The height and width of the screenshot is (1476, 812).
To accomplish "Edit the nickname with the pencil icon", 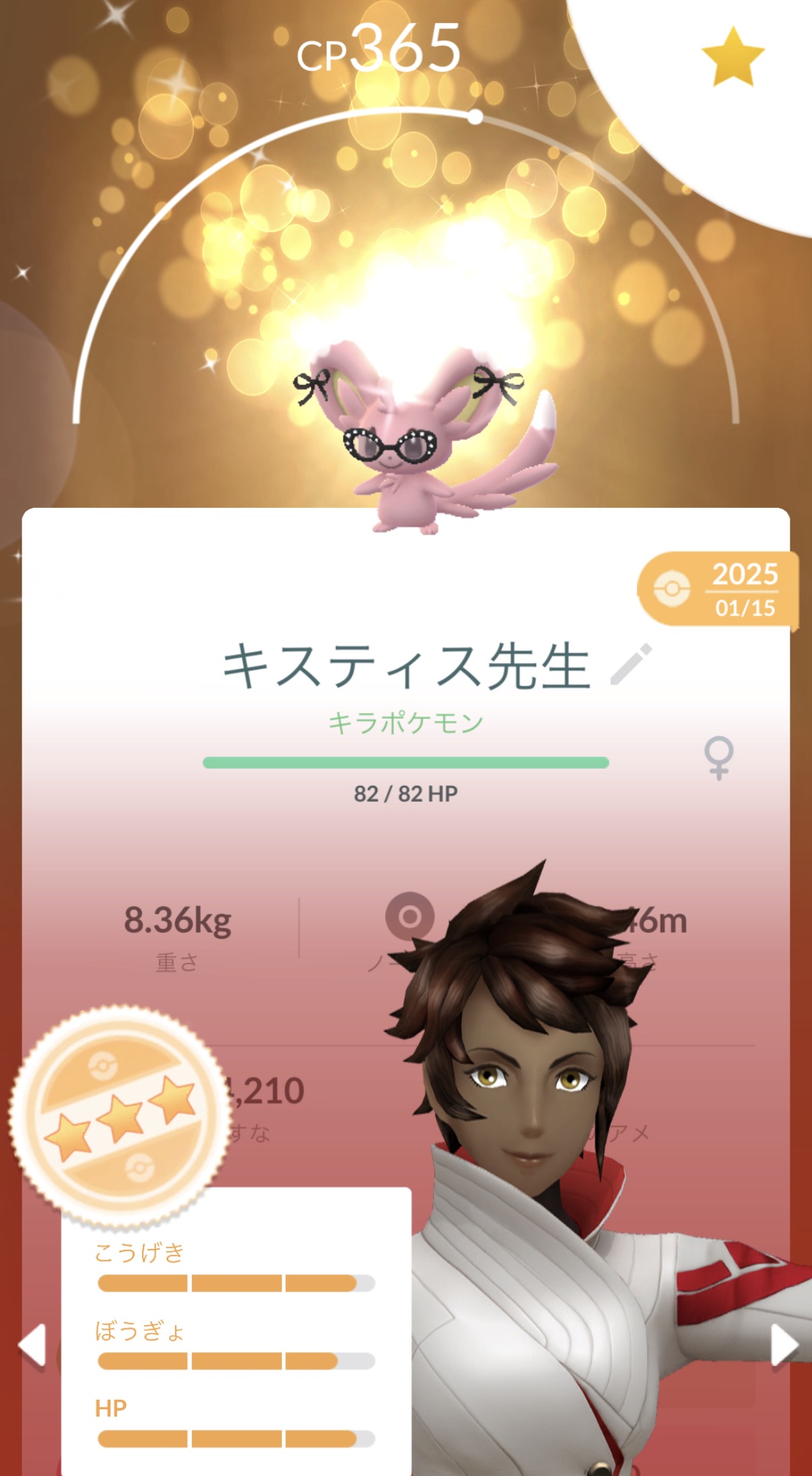I will (631, 664).
